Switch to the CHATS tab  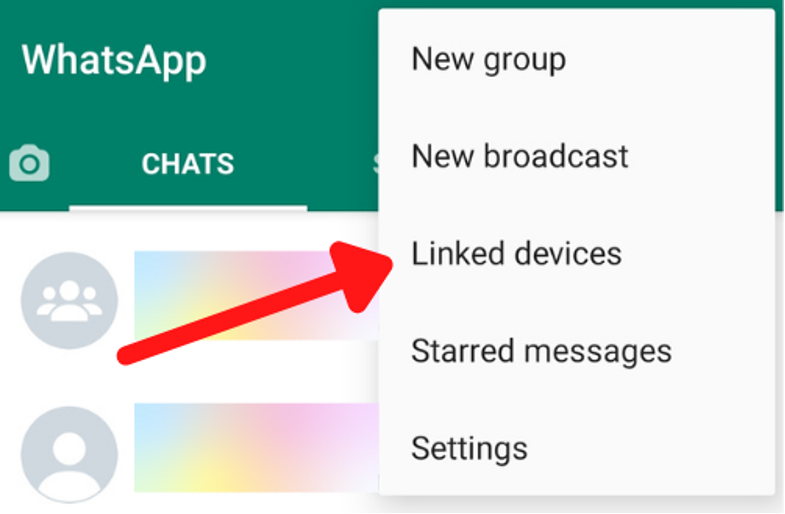coord(188,164)
